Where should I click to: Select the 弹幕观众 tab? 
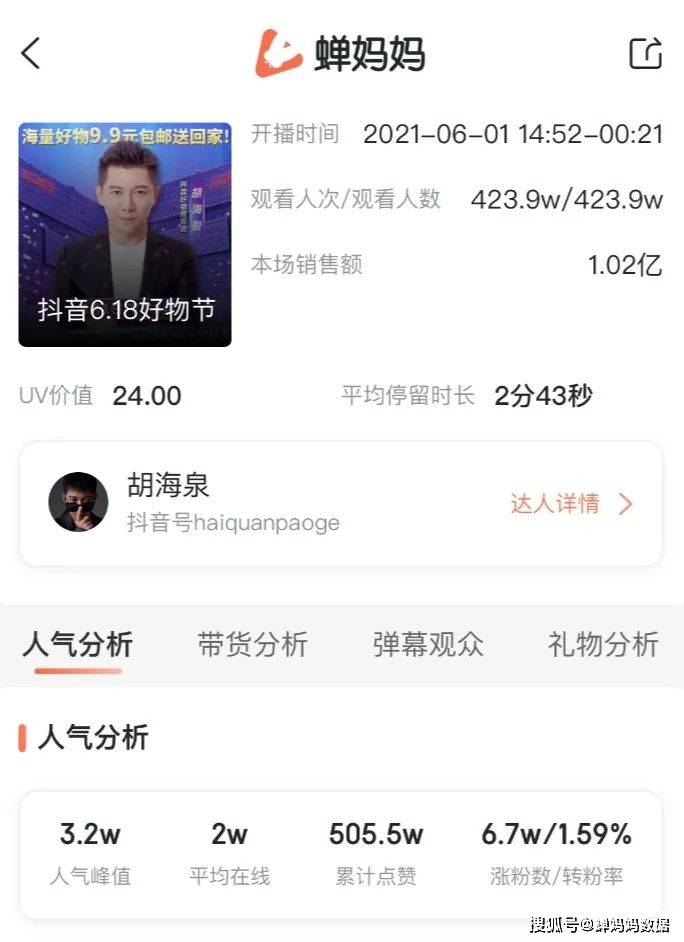428,644
